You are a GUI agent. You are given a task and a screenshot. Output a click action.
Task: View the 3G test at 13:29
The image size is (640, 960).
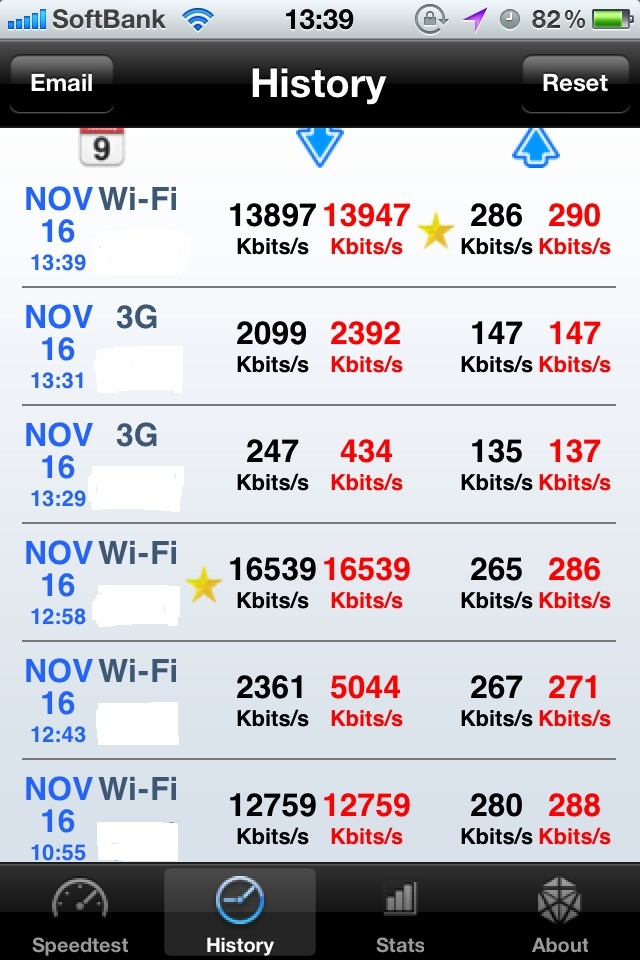tap(320, 465)
